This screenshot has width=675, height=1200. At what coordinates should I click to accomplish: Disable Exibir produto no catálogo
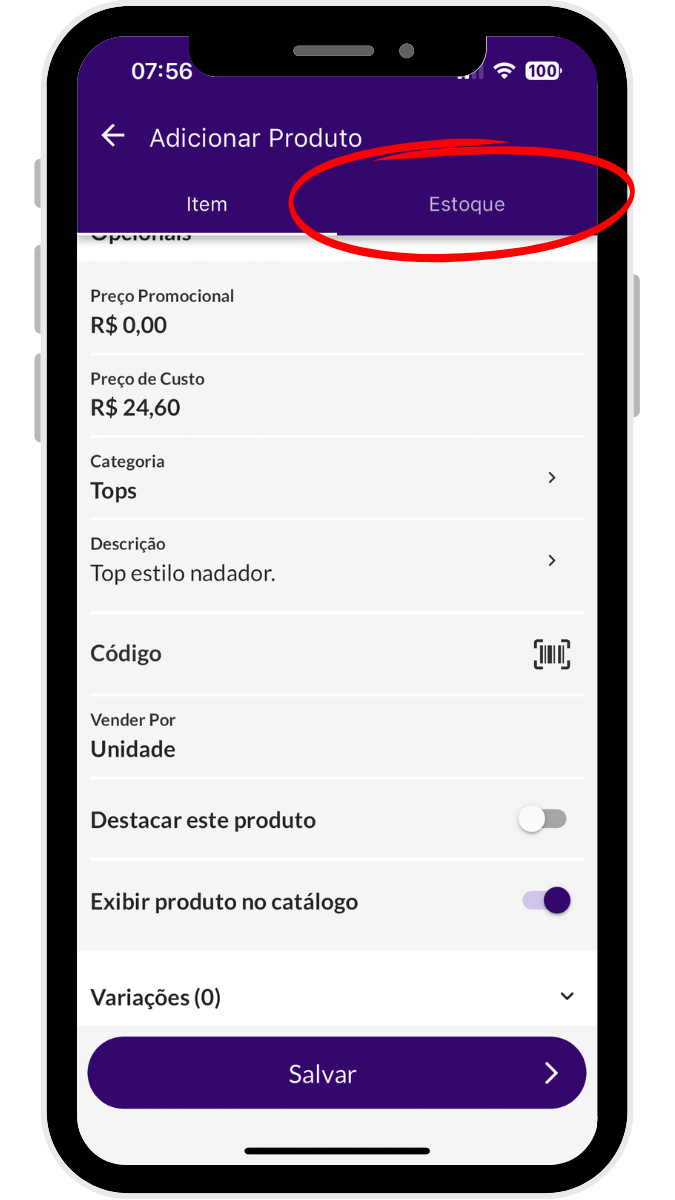coord(546,901)
